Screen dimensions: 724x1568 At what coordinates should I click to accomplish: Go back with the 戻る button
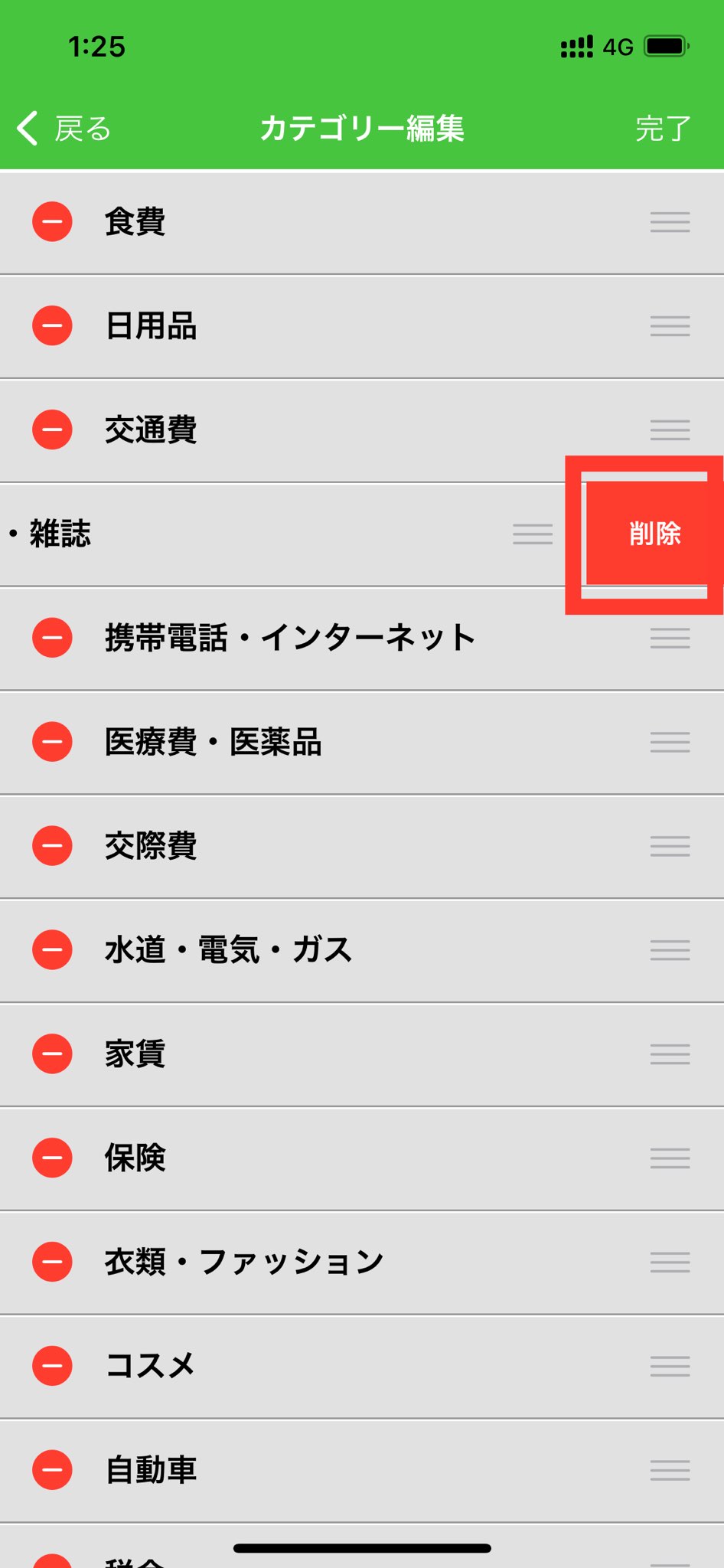65,129
